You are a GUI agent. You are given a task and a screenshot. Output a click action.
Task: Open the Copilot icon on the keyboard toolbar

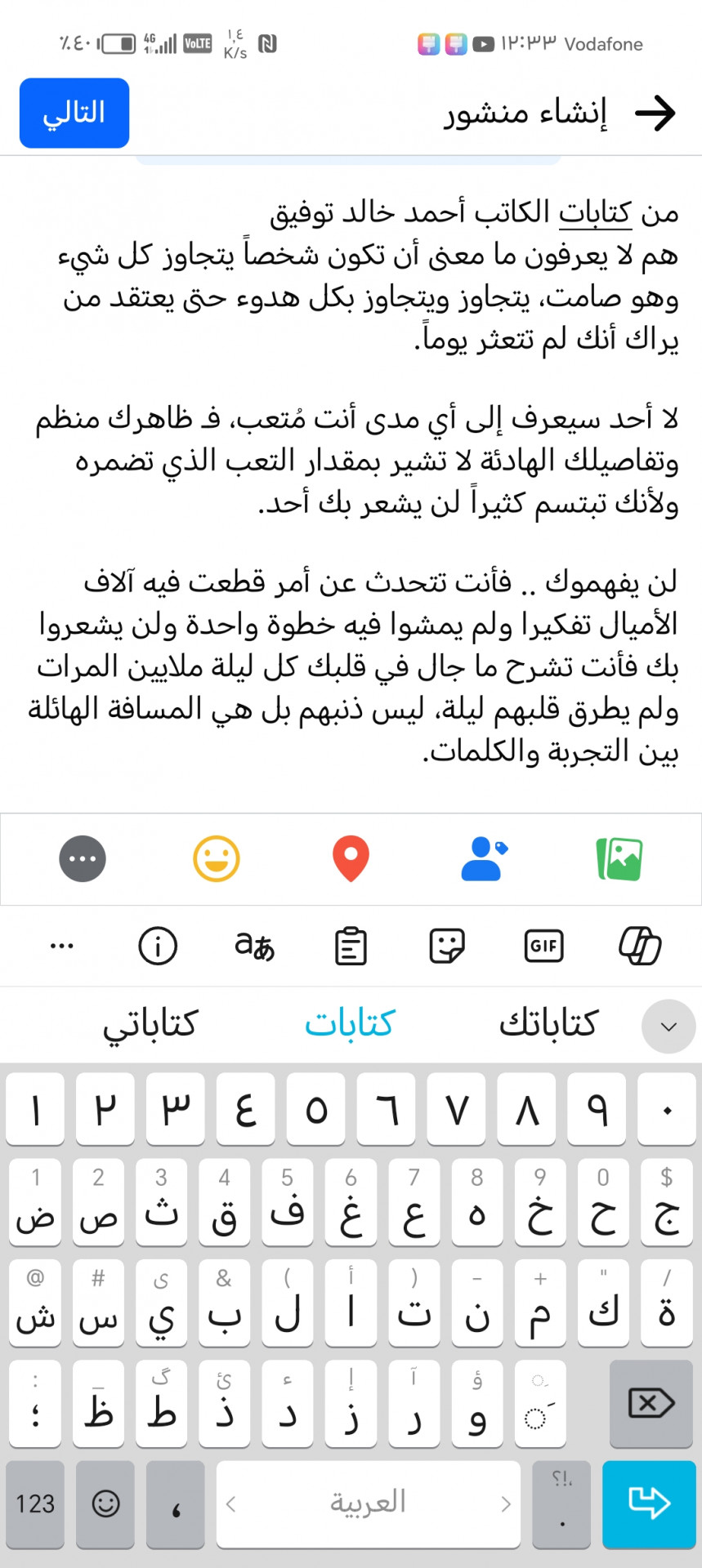(x=640, y=946)
